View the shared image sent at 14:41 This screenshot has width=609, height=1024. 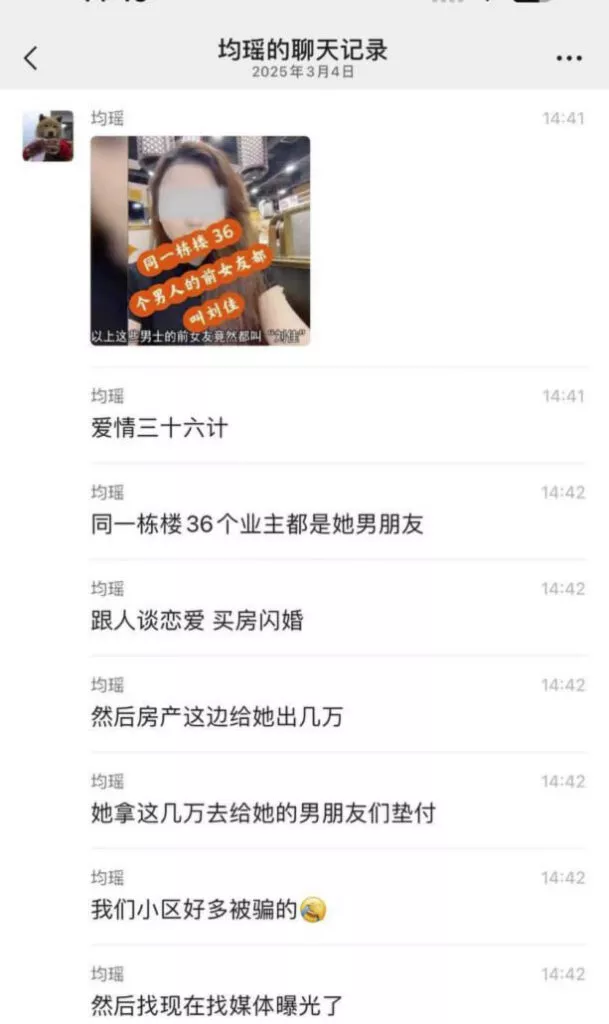point(200,241)
